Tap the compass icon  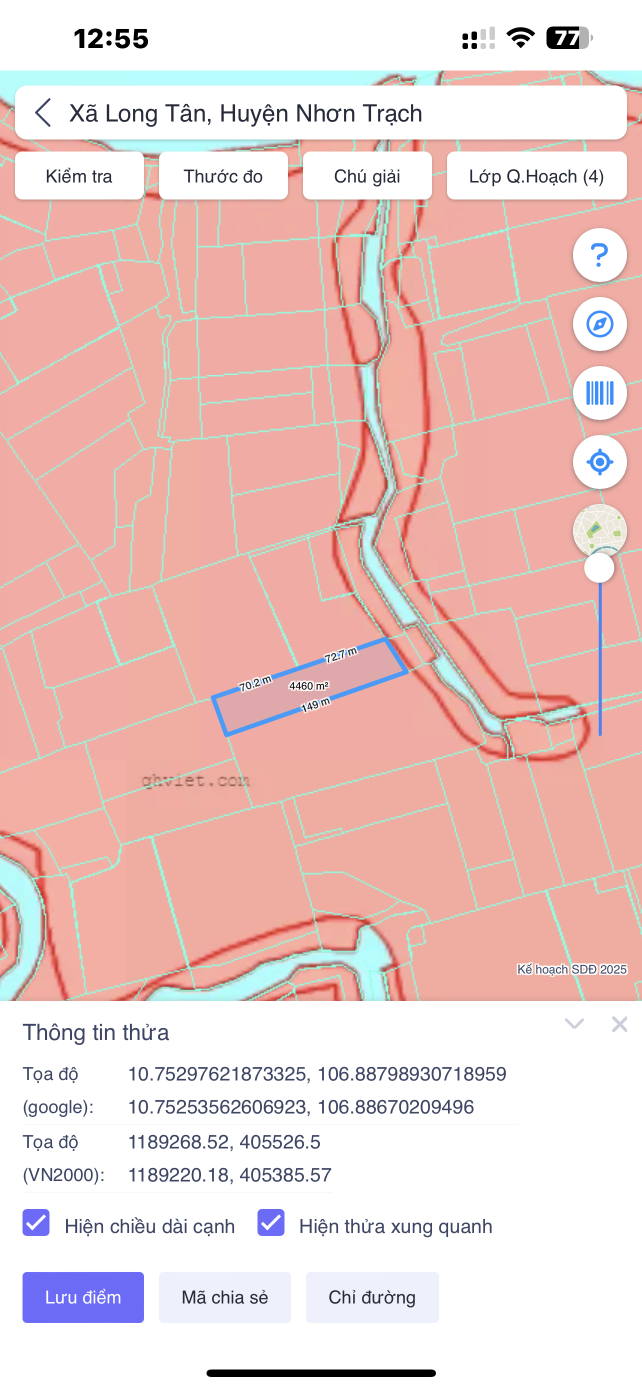point(599,324)
